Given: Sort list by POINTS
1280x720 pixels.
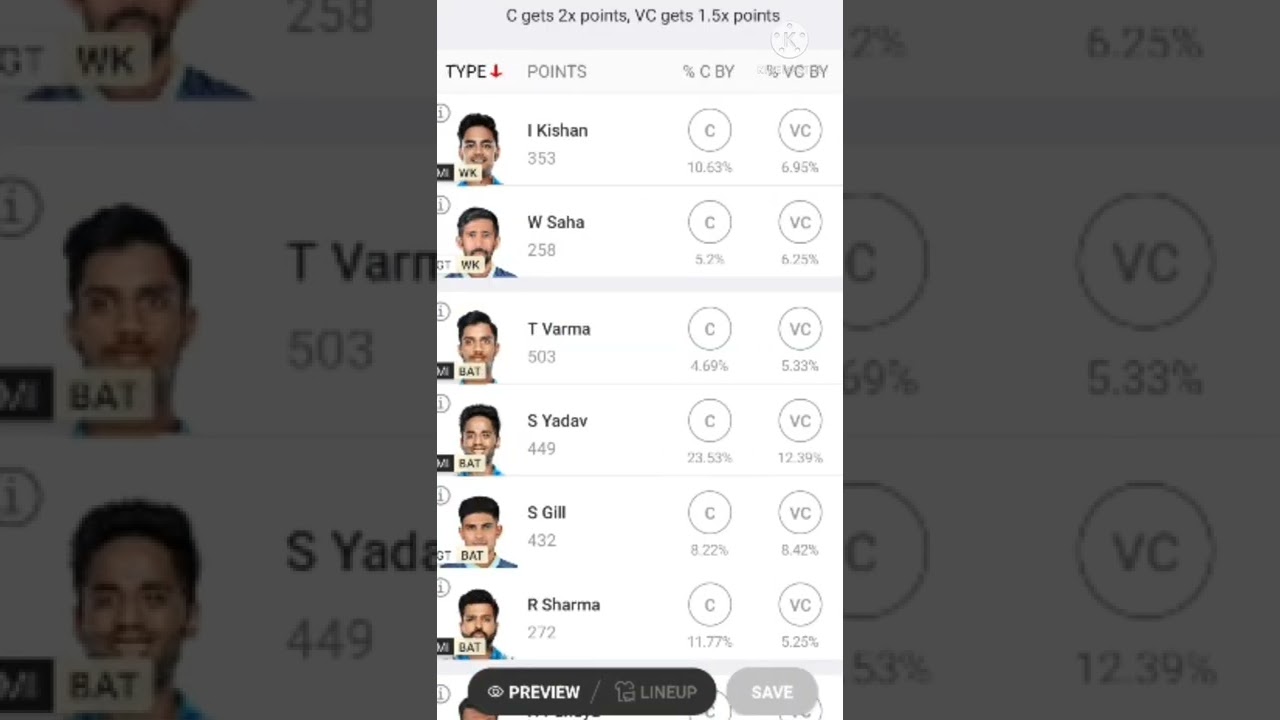Looking at the screenshot, I should pyautogui.click(x=556, y=72).
